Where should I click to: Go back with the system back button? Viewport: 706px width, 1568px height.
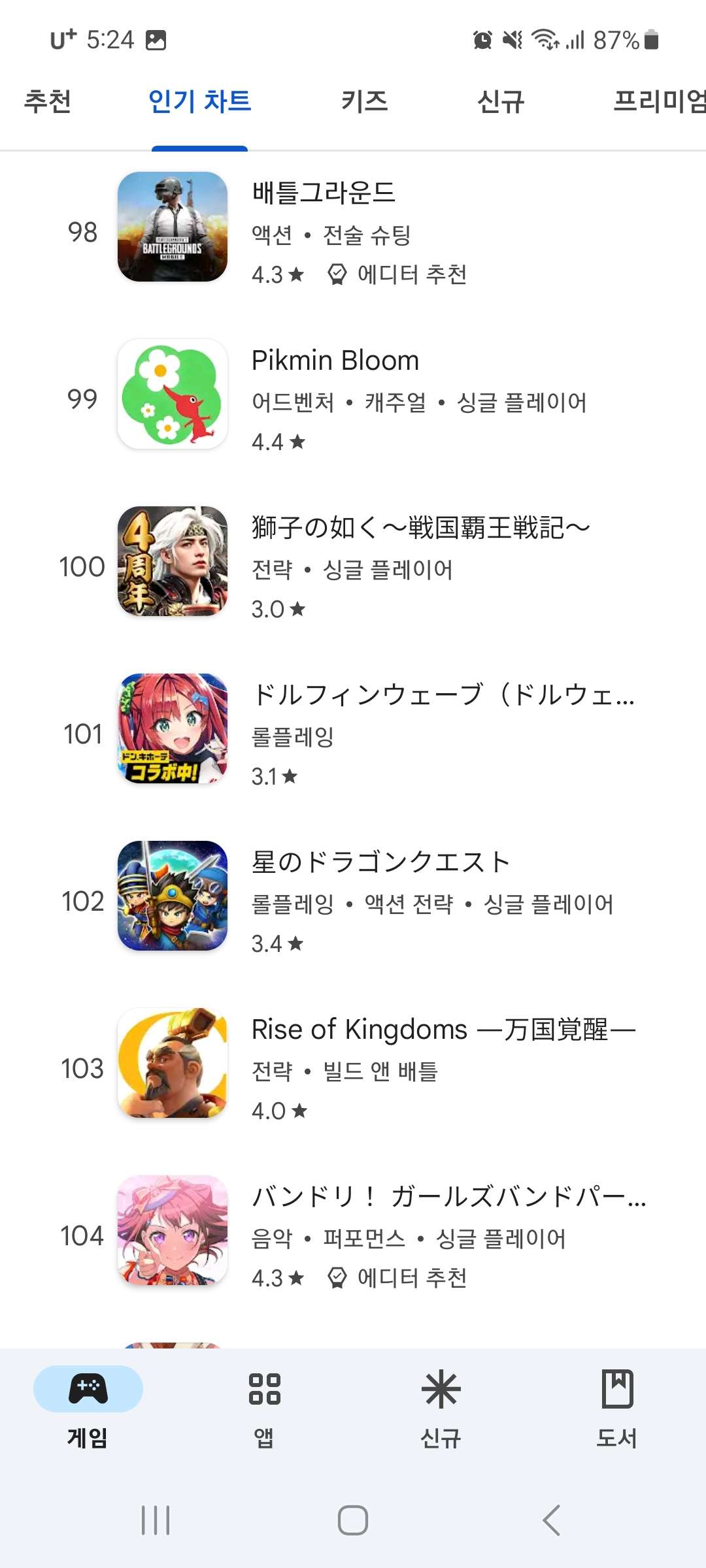(551, 1520)
